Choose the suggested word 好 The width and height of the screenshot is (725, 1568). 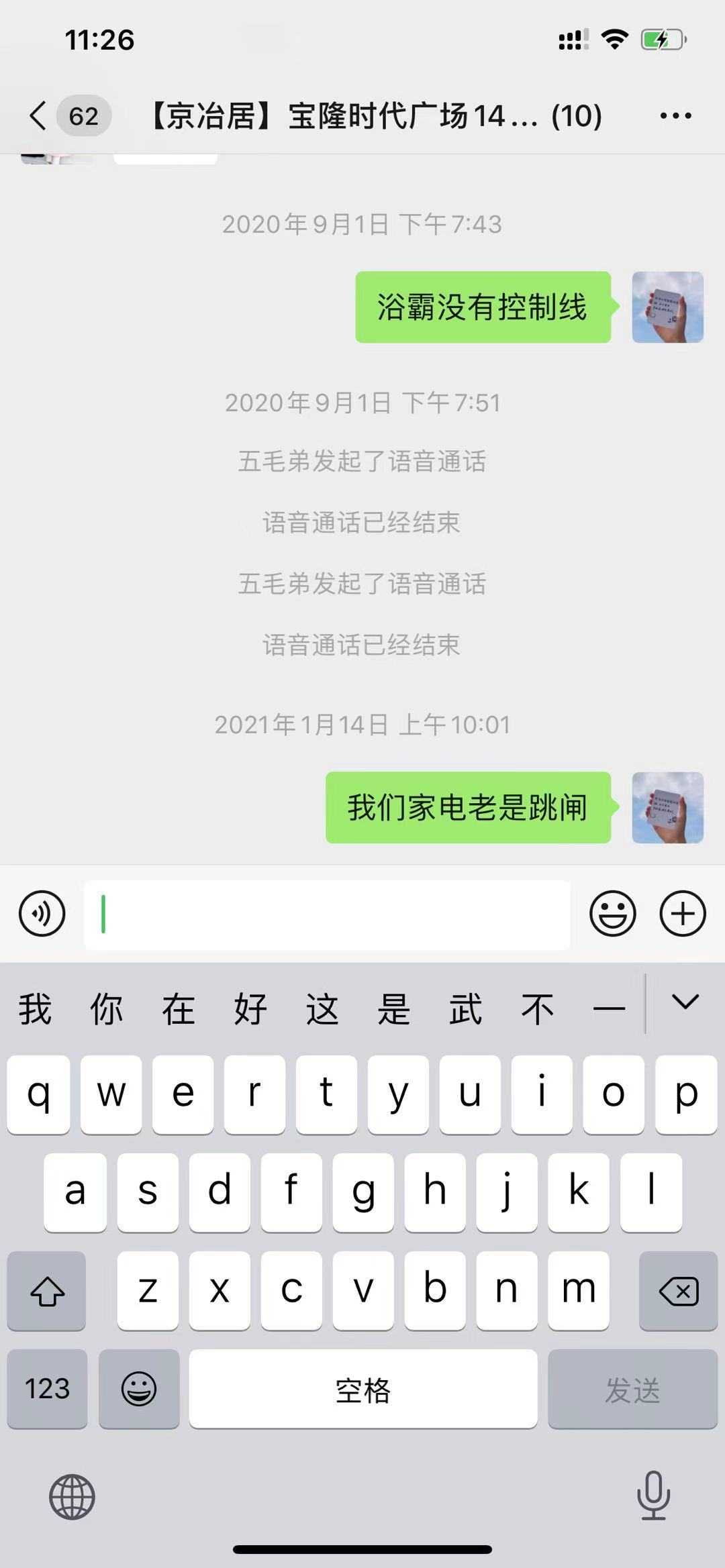250,1009
